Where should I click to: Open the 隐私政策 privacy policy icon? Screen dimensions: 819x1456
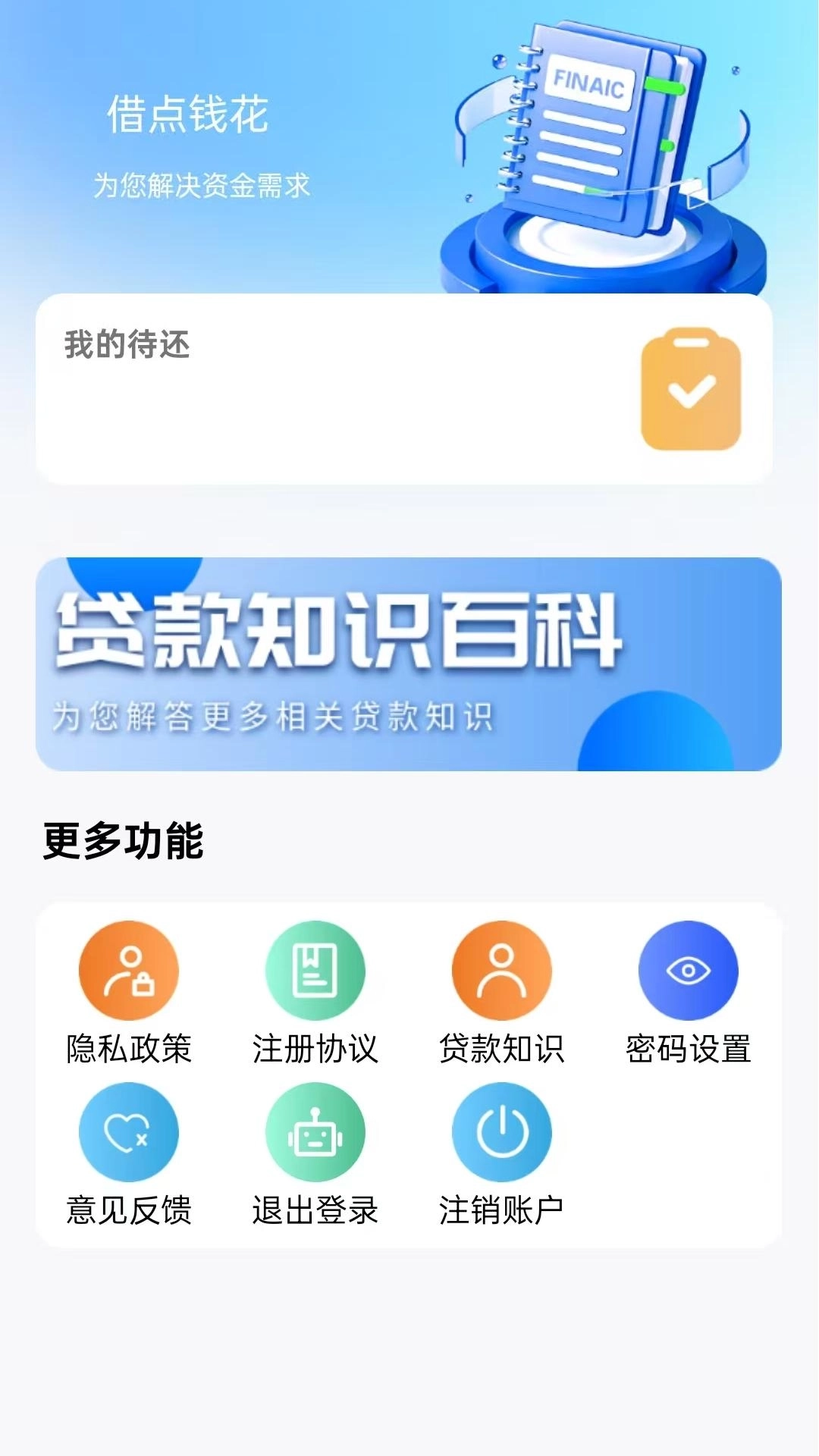click(x=127, y=970)
